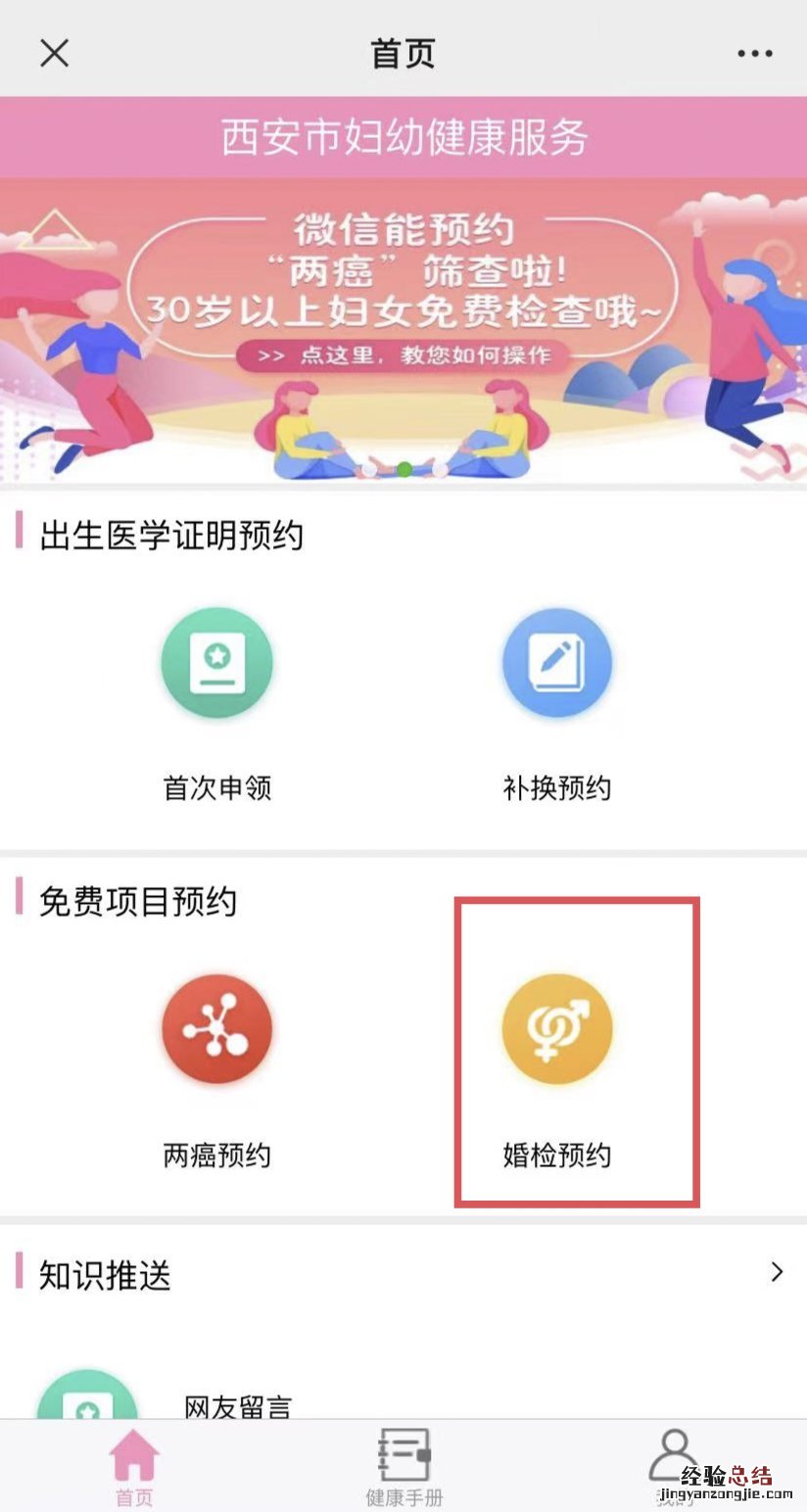This screenshot has height=1512, width=807.
Task: Expand 知识推送 with the chevron arrow
Action: pos(778,1272)
